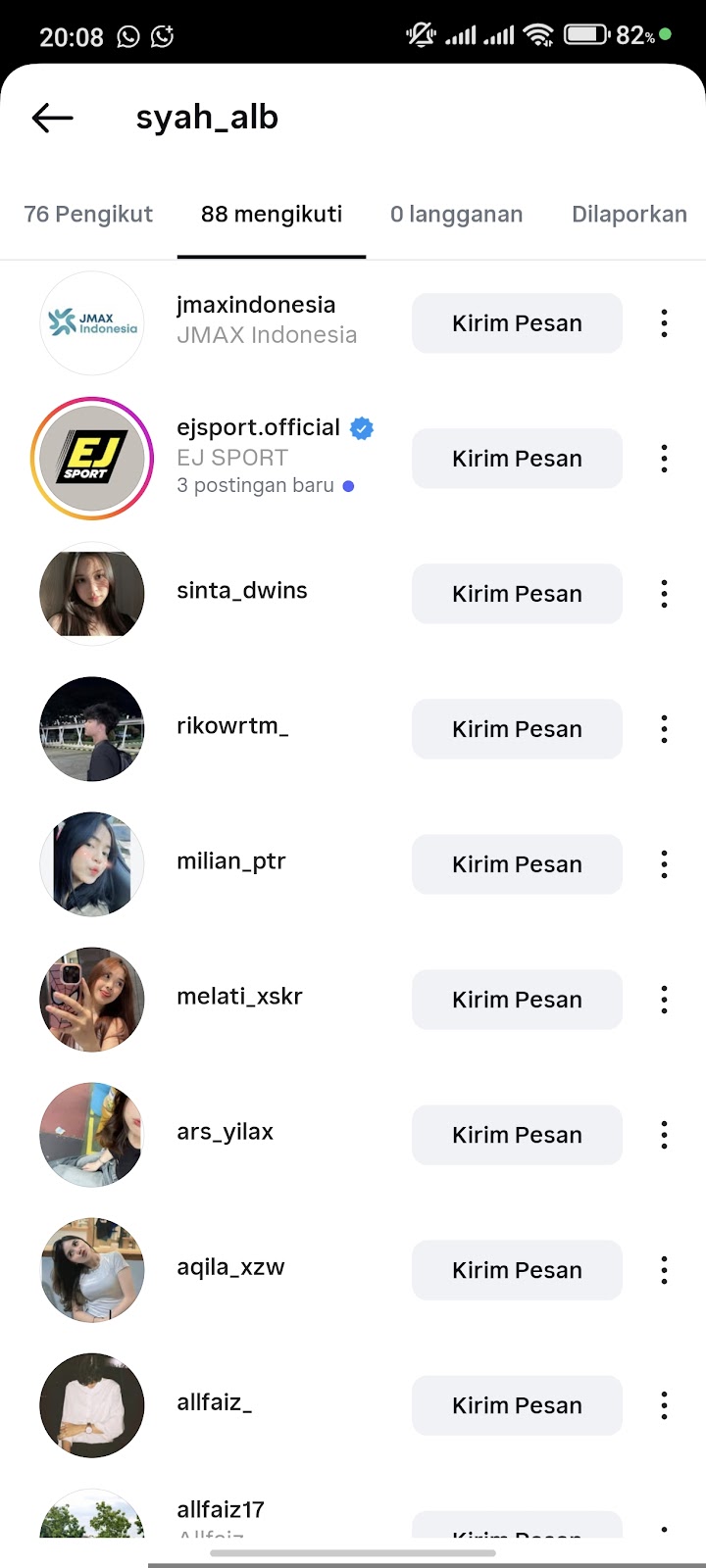Tap Kirim Pesan next to ejsport.official
The image size is (706, 1568).
(x=517, y=459)
